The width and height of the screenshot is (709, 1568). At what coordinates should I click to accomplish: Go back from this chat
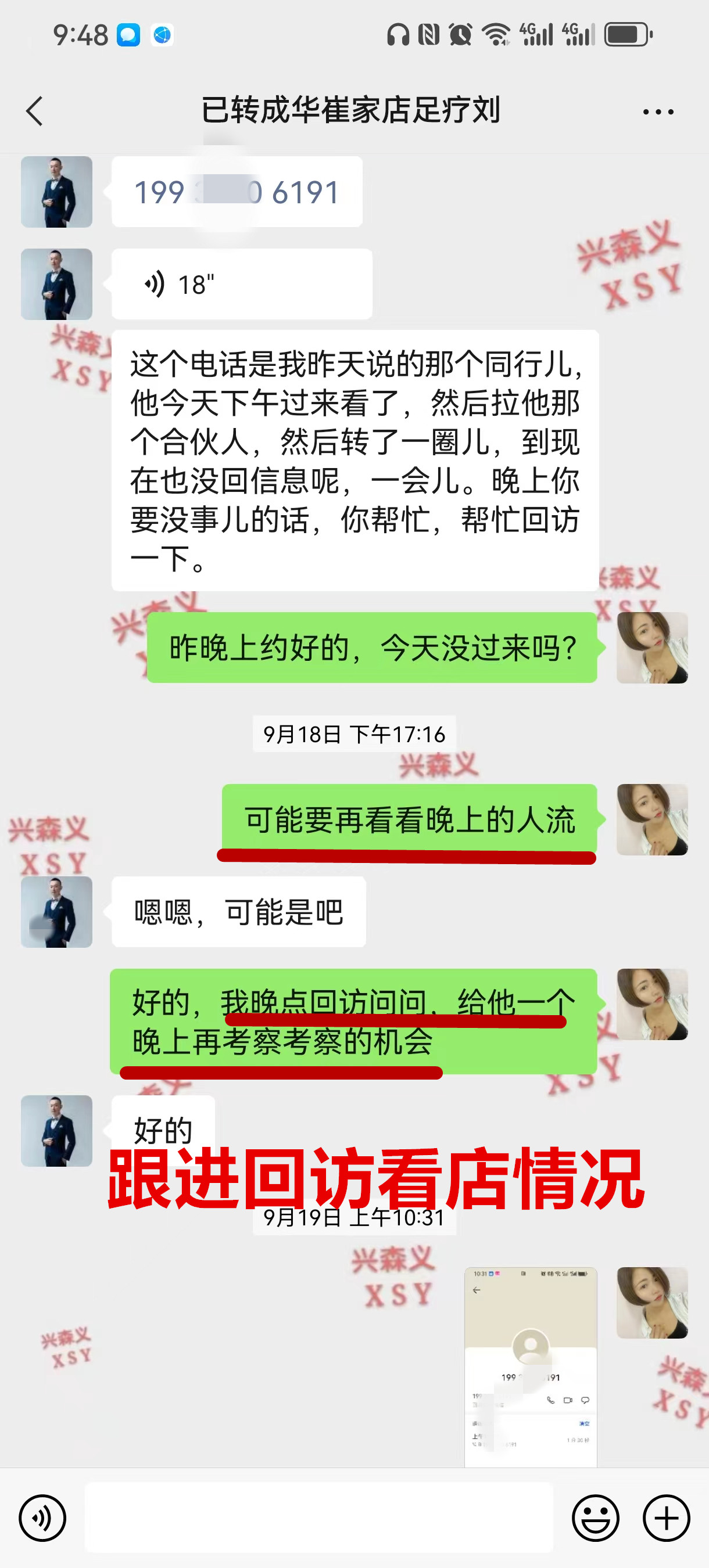[35, 112]
